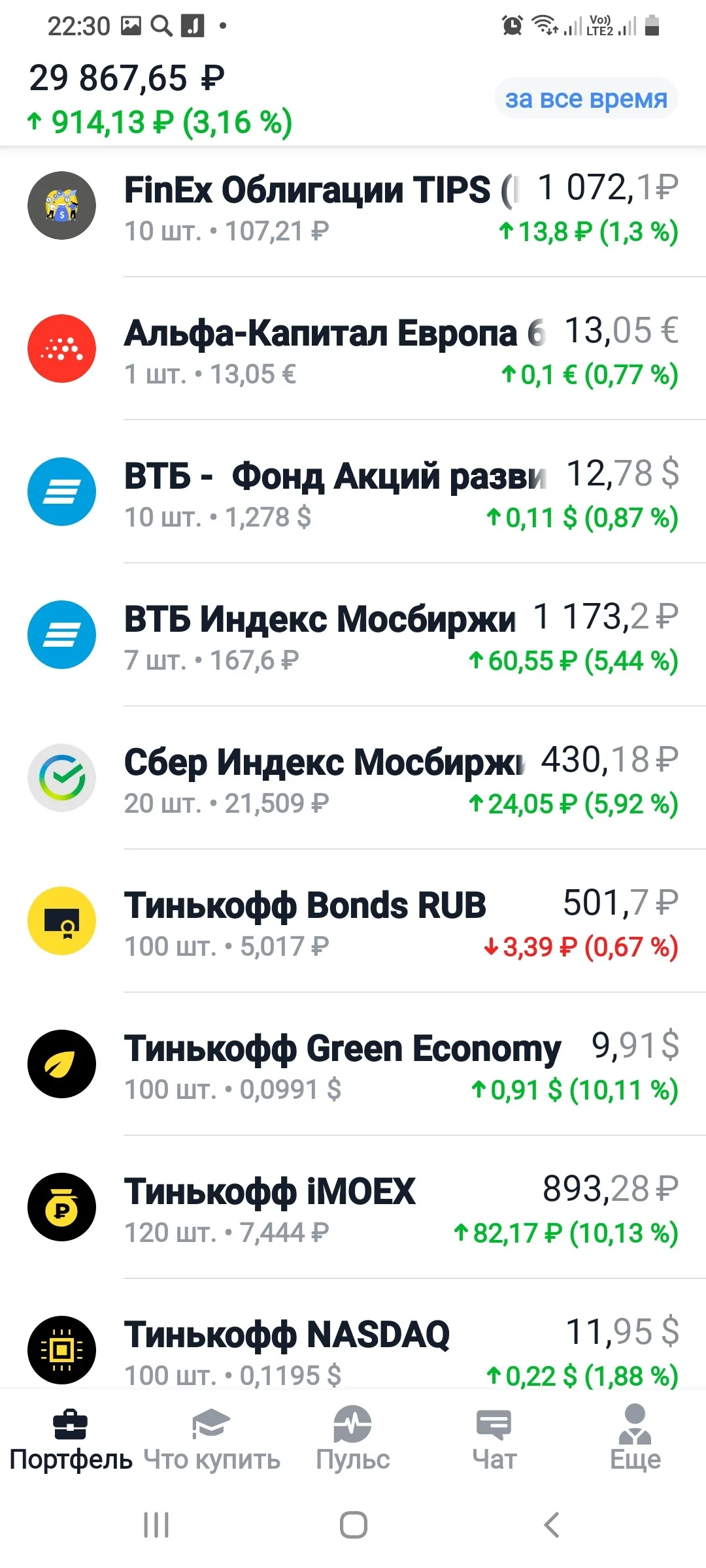Tap the system home button
The image size is (706, 1568).
(353, 1526)
